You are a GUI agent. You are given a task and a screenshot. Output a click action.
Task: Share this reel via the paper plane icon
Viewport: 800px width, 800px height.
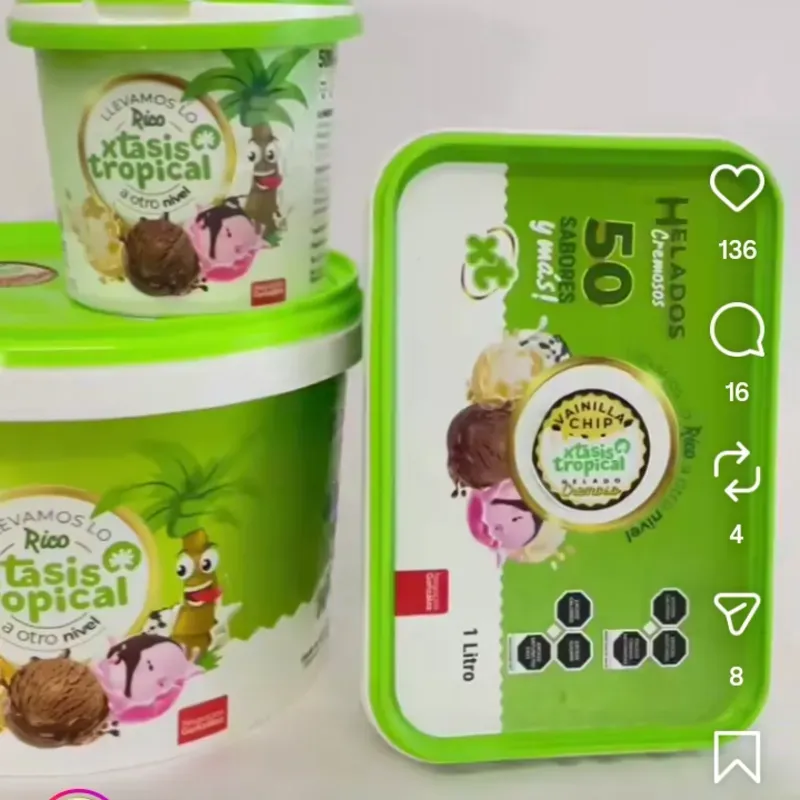(x=737, y=615)
